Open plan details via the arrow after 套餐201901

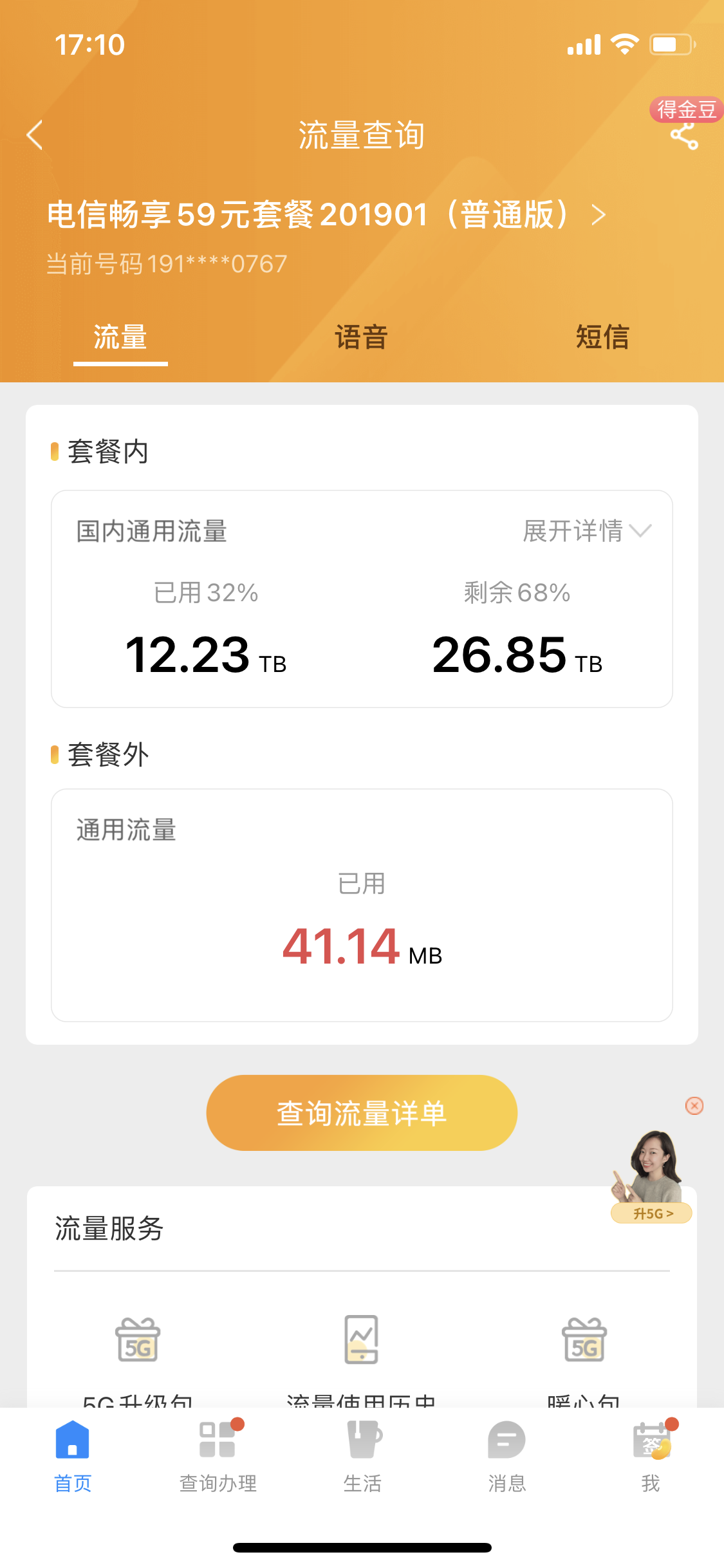click(x=600, y=215)
